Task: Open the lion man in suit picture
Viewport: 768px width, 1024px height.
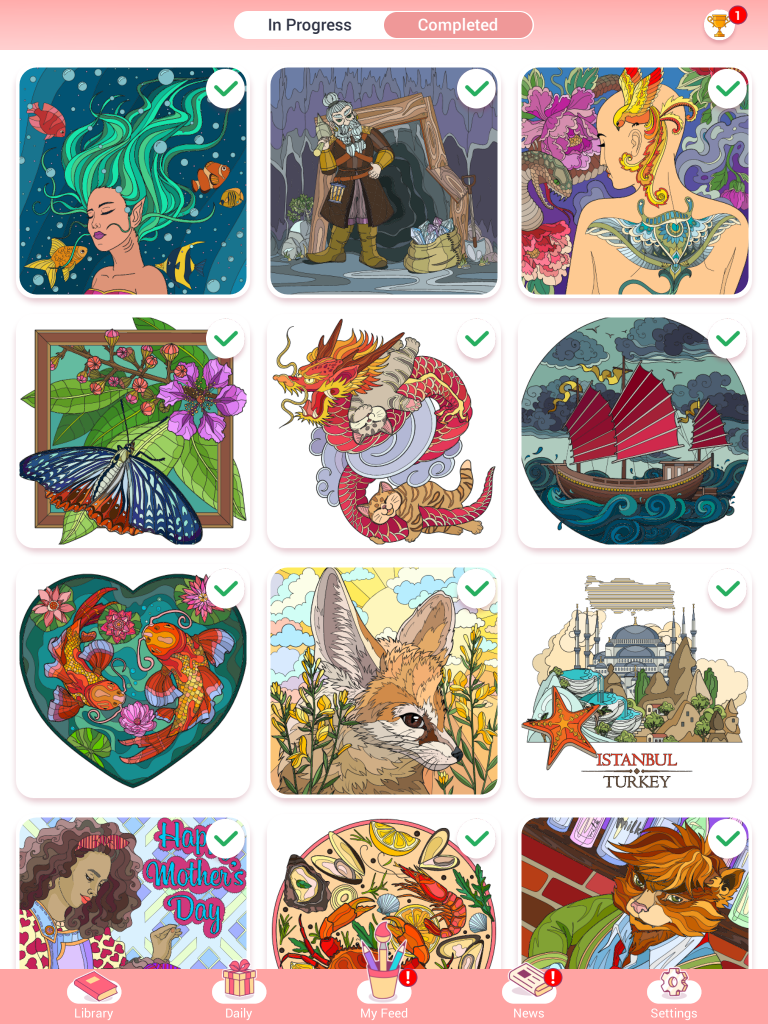Action: 634,895
